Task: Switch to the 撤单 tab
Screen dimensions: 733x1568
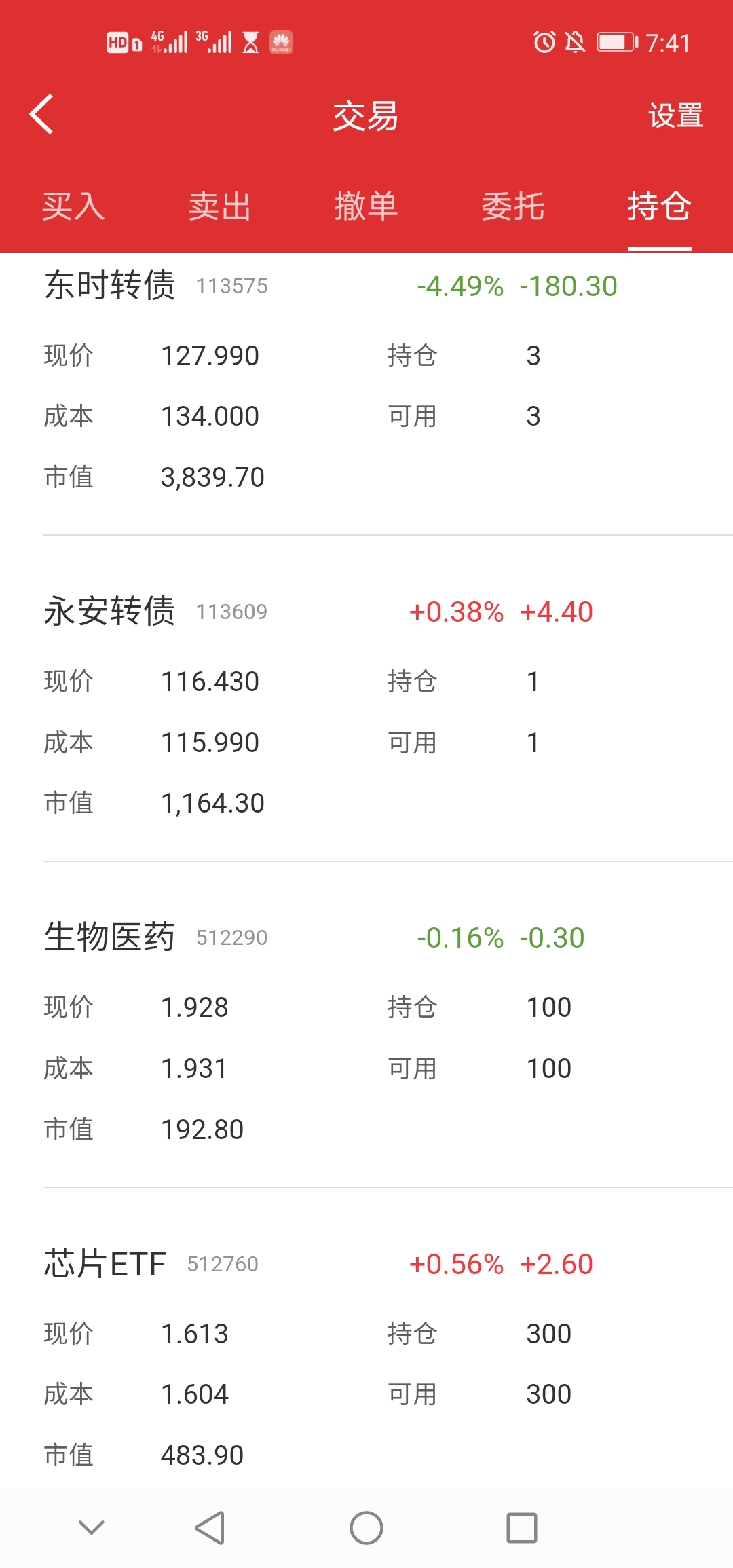Action: point(366,206)
